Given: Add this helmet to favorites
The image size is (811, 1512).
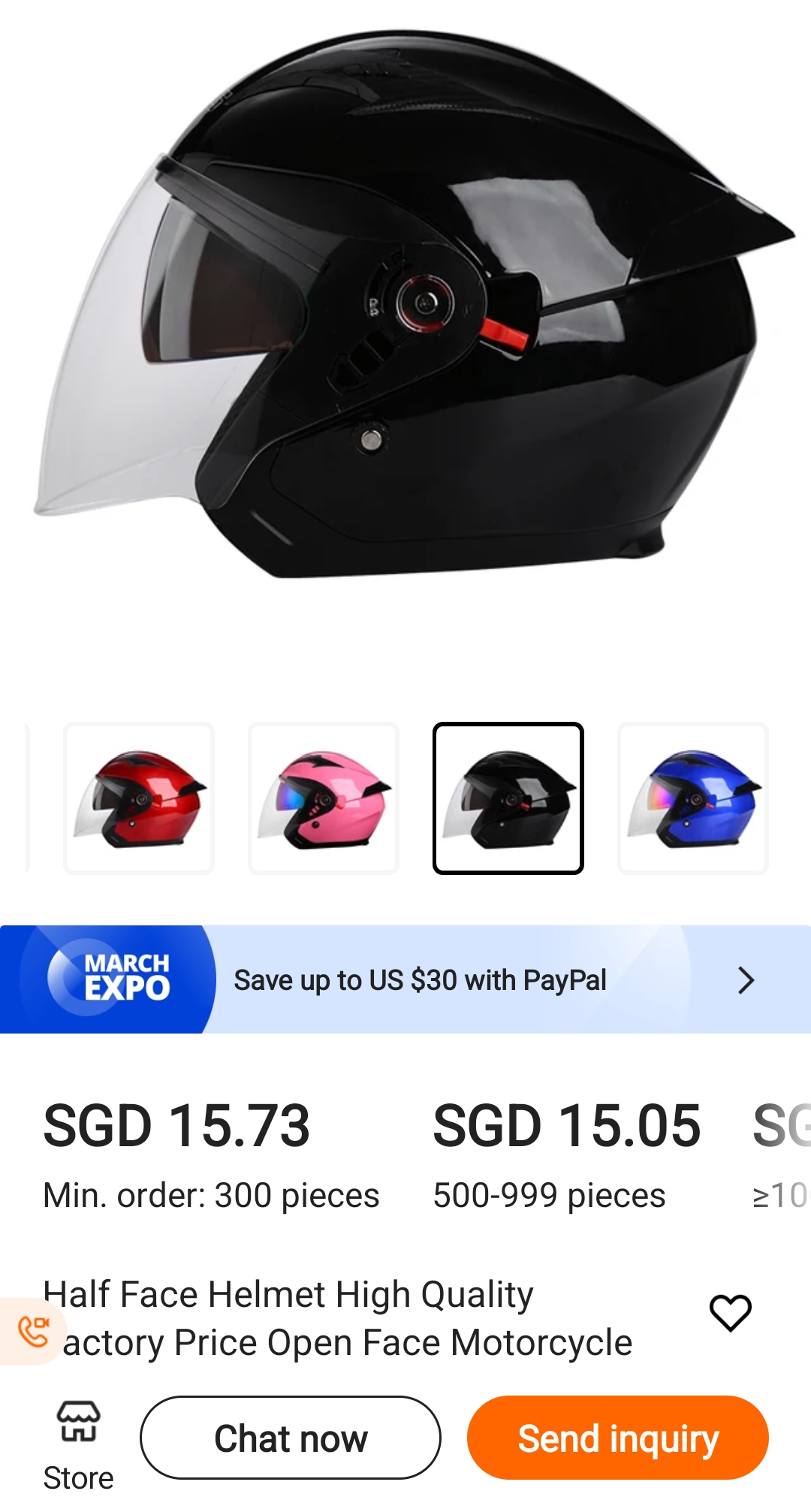Looking at the screenshot, I should coord(731,1313).
